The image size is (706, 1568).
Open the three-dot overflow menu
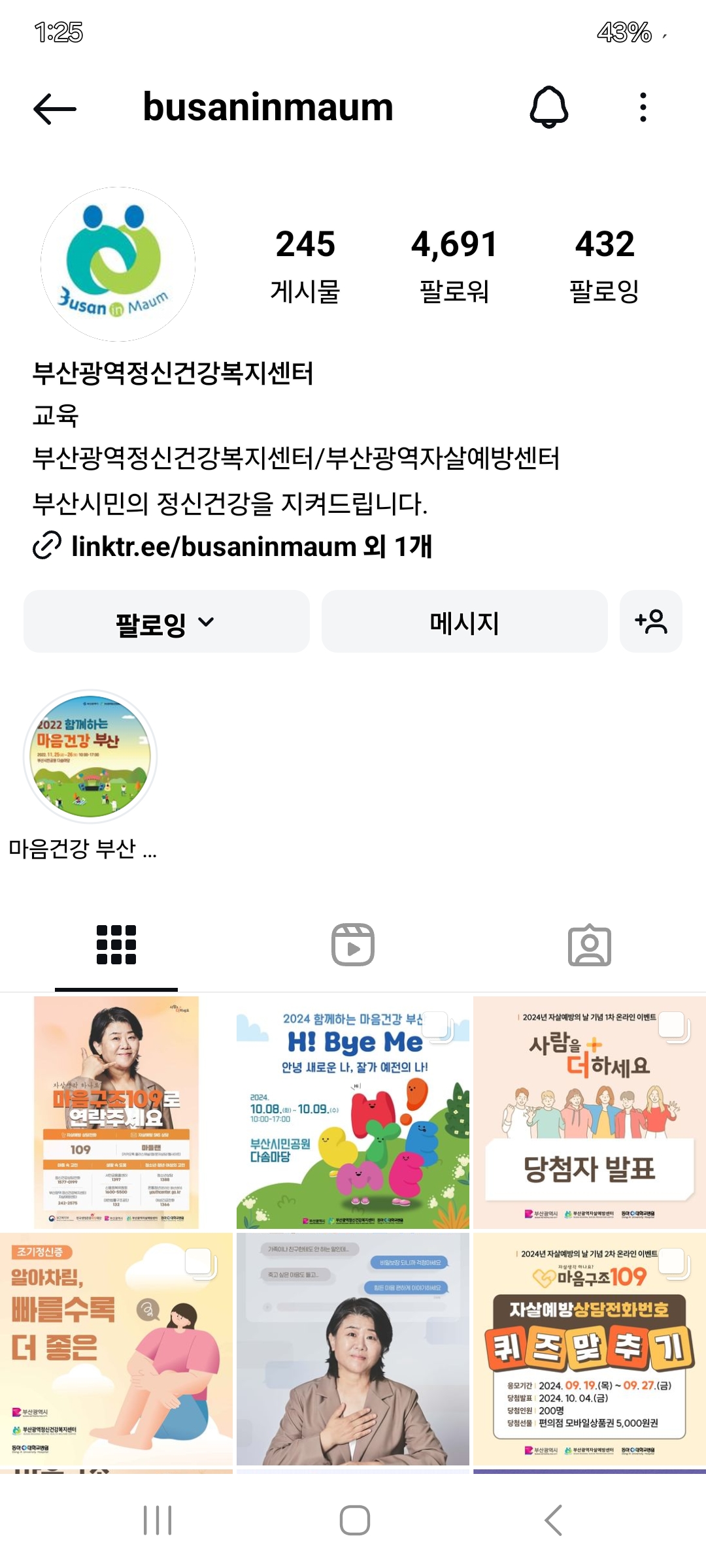[x=643, y=107]
